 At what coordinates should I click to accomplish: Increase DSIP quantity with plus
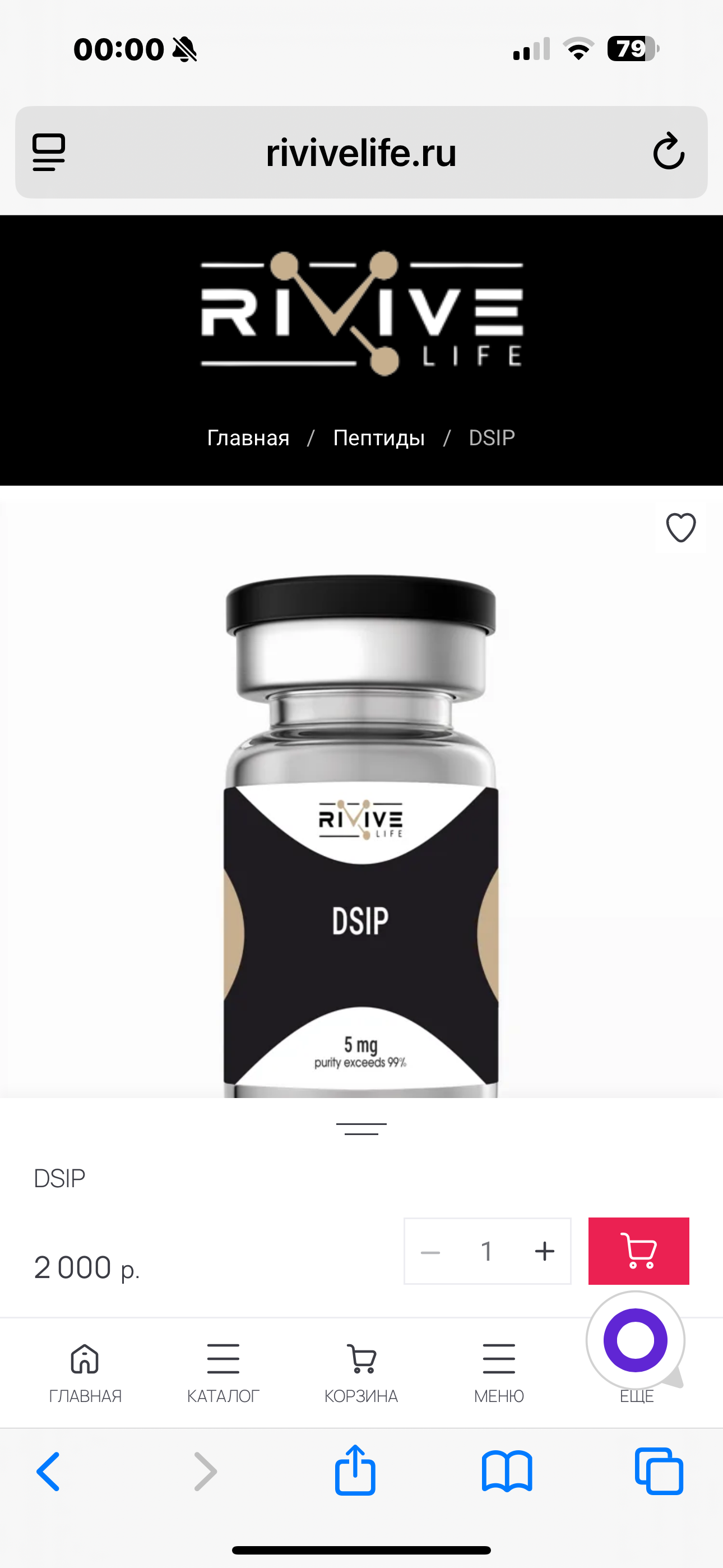pos(544,1252)
